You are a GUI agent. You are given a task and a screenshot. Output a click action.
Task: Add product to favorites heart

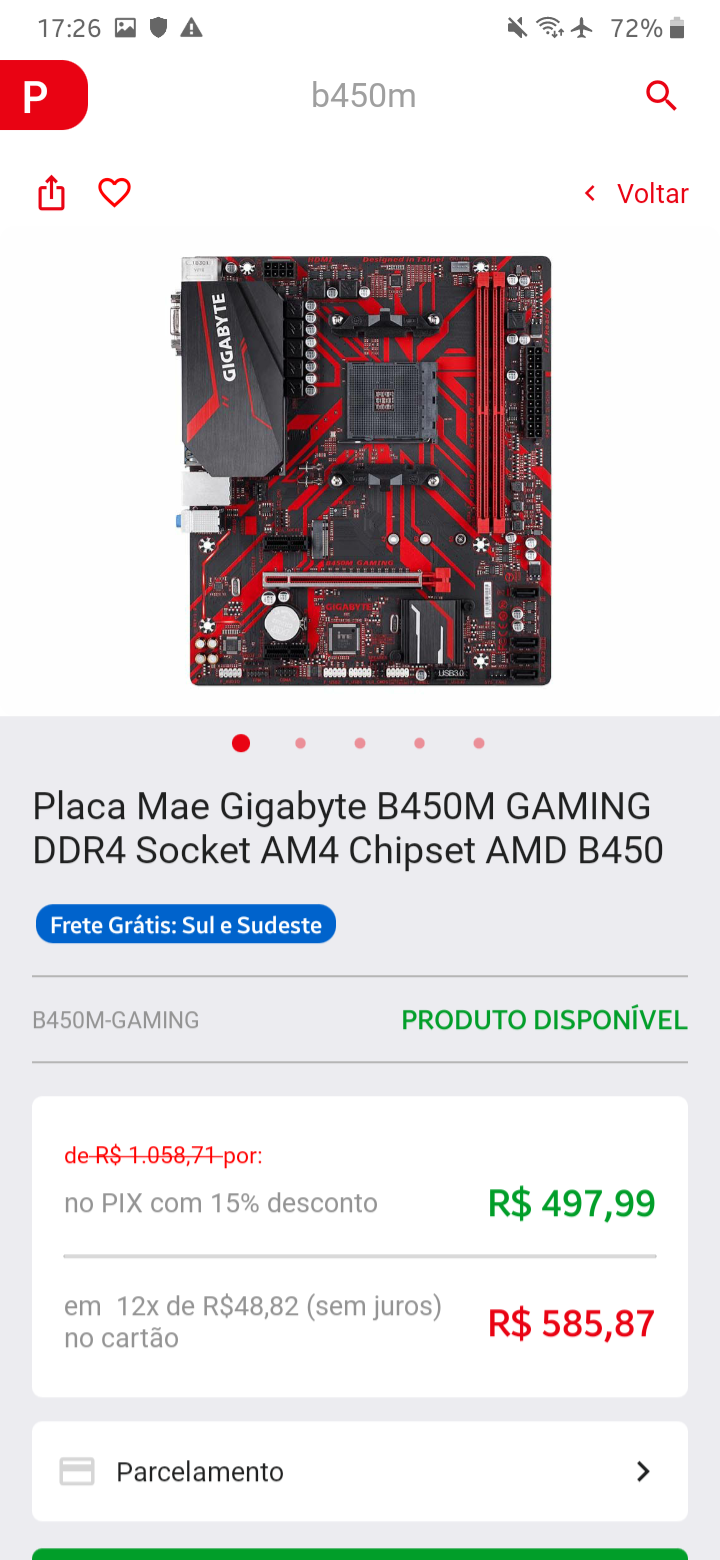115,192
